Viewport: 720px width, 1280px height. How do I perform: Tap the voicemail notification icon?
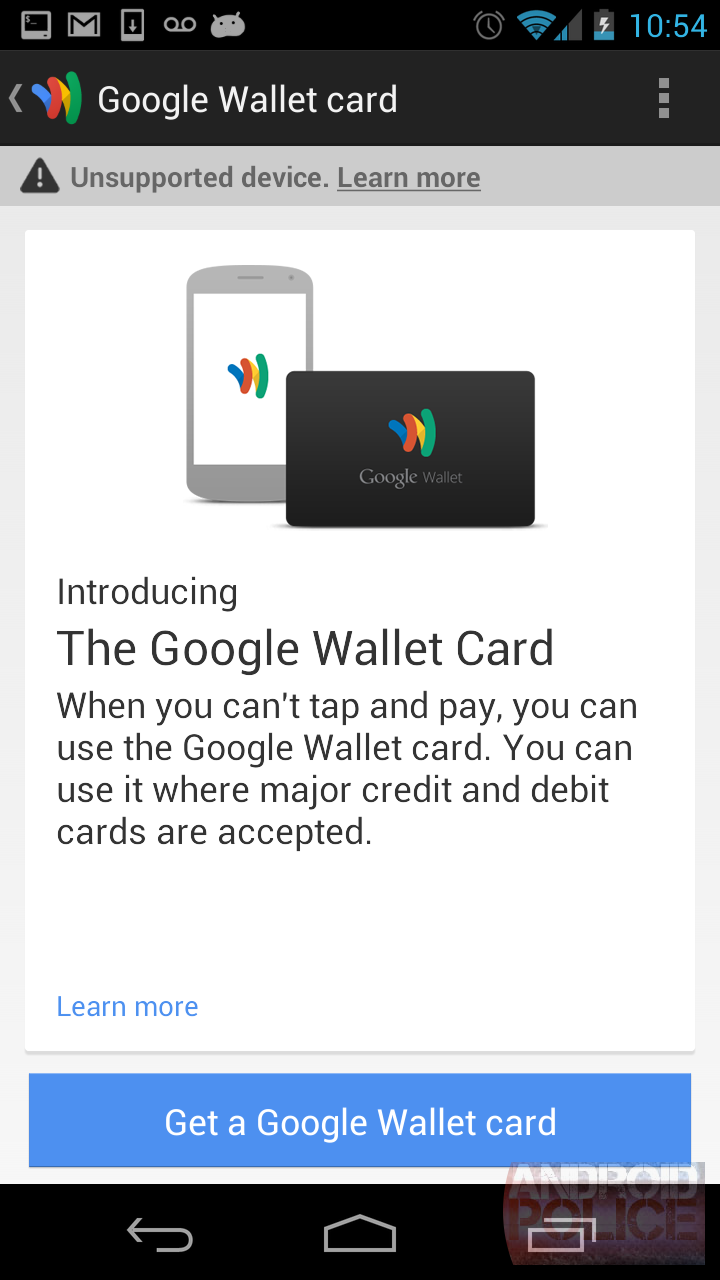(x=180, y=25)
